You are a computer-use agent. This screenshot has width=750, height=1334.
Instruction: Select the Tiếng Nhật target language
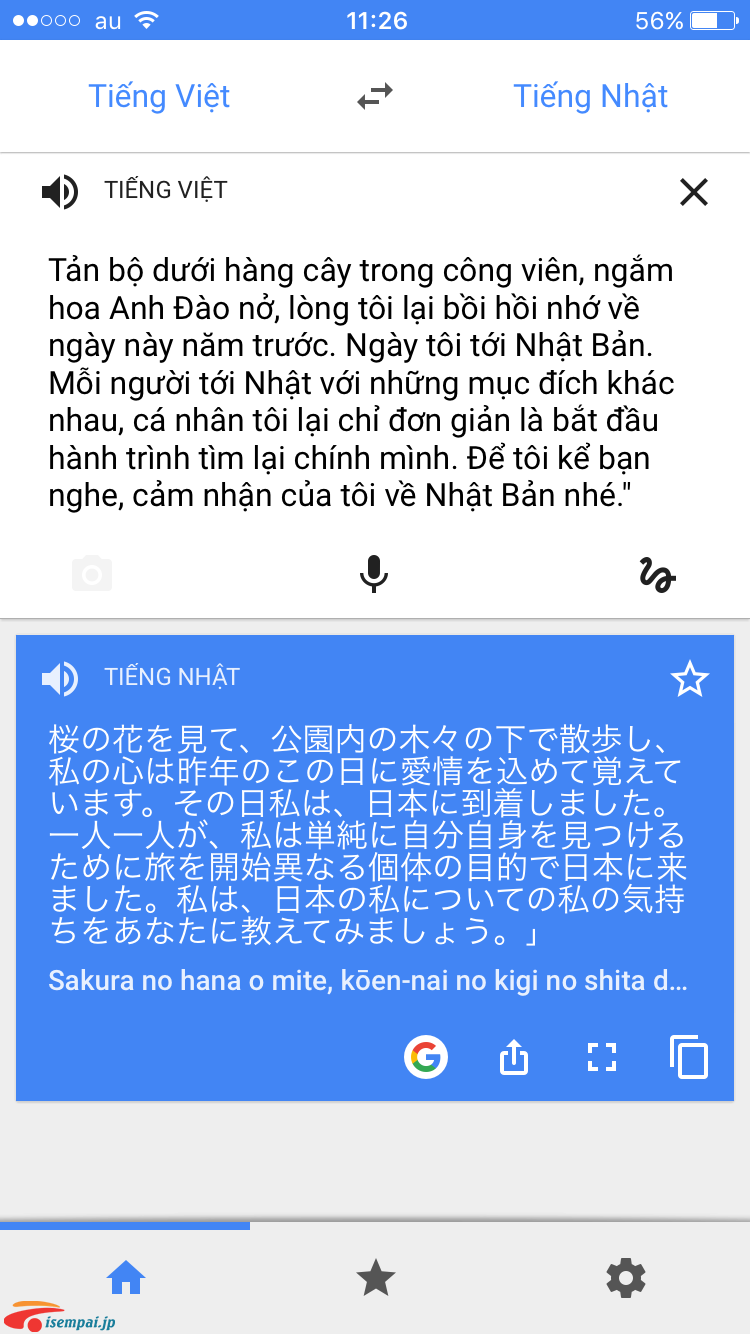pyautogui.click(x=590, y=96)
